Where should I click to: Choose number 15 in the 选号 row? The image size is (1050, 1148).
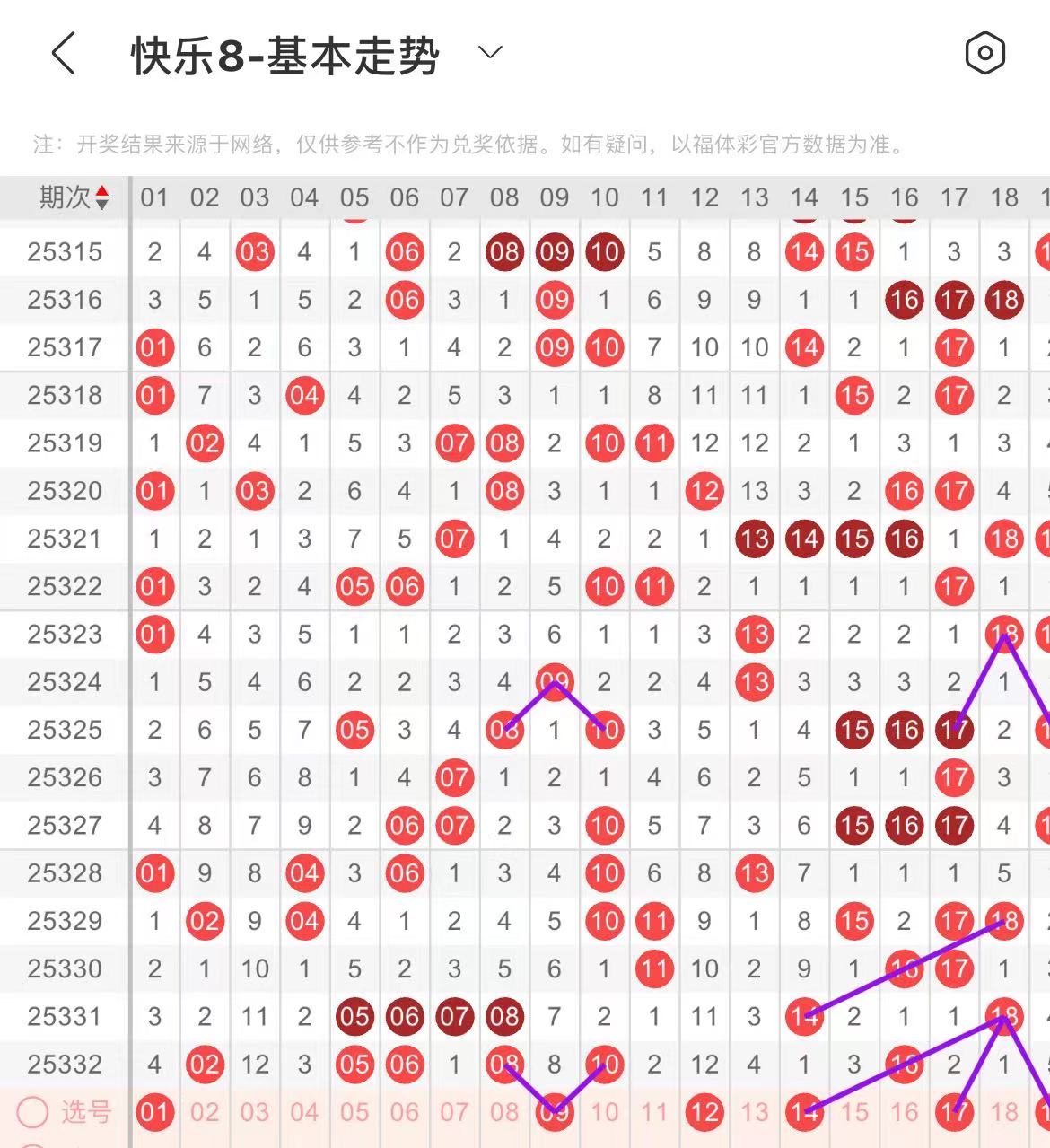click(x=854, y=1112)
